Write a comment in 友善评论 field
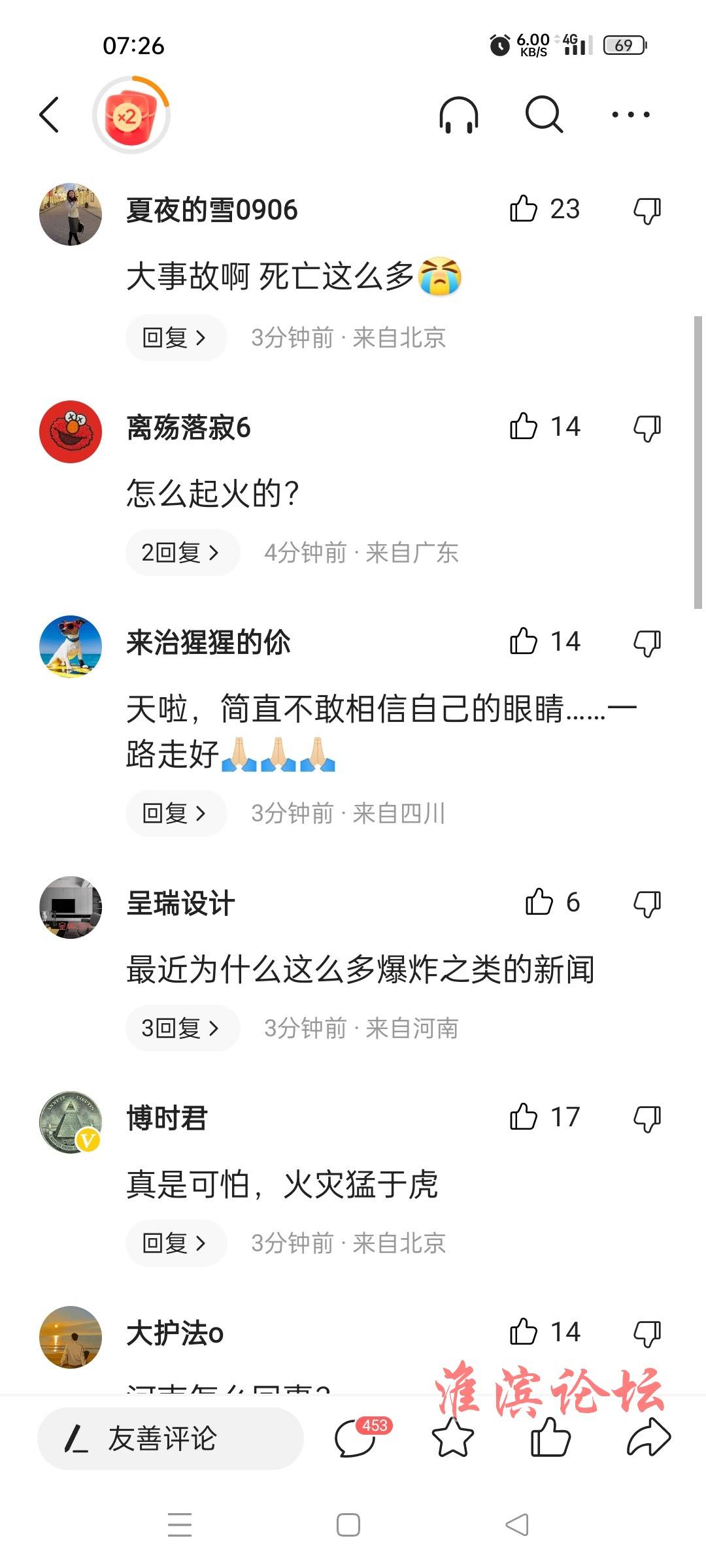Screen dimensions: 706x1568 (170, 1439)
